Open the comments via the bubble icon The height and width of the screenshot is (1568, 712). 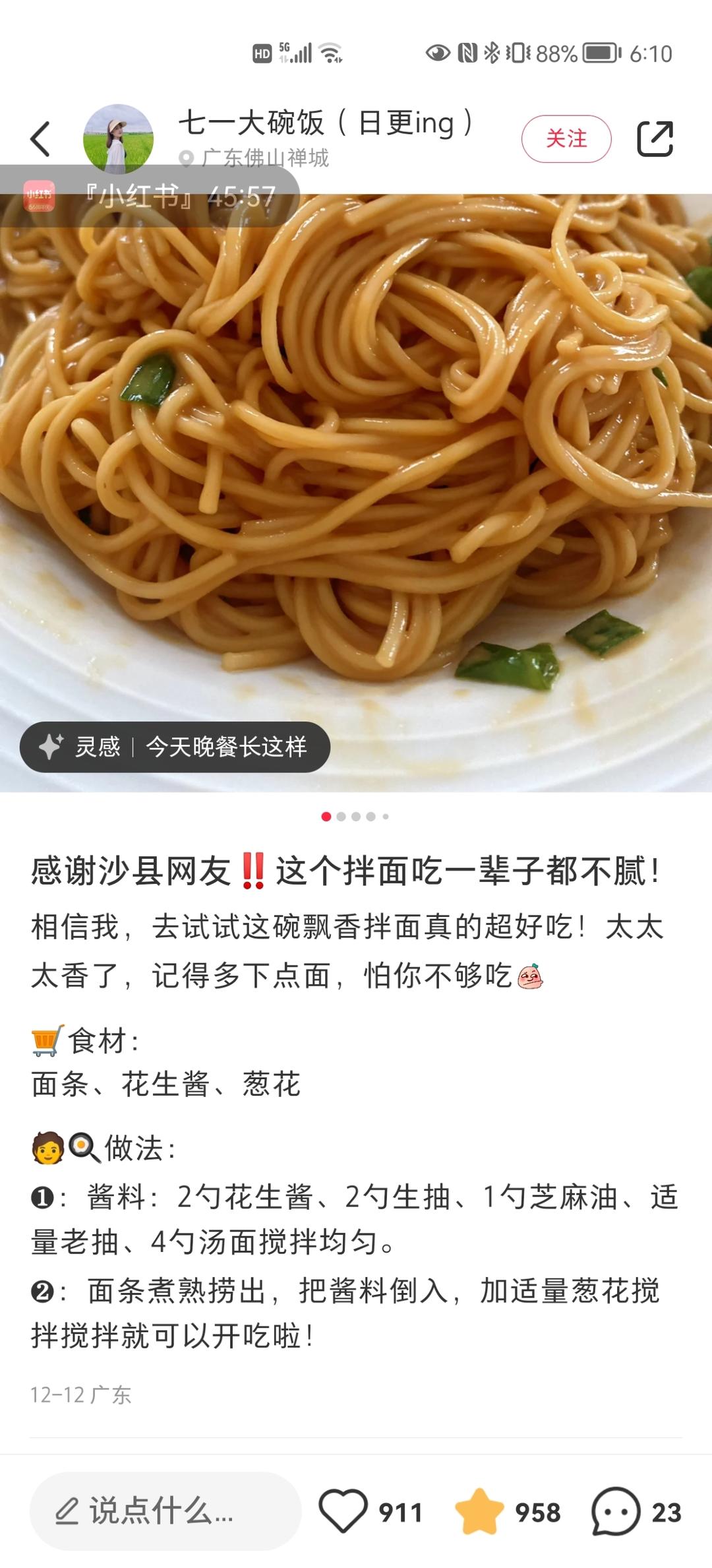click(x=616, y=1511)
